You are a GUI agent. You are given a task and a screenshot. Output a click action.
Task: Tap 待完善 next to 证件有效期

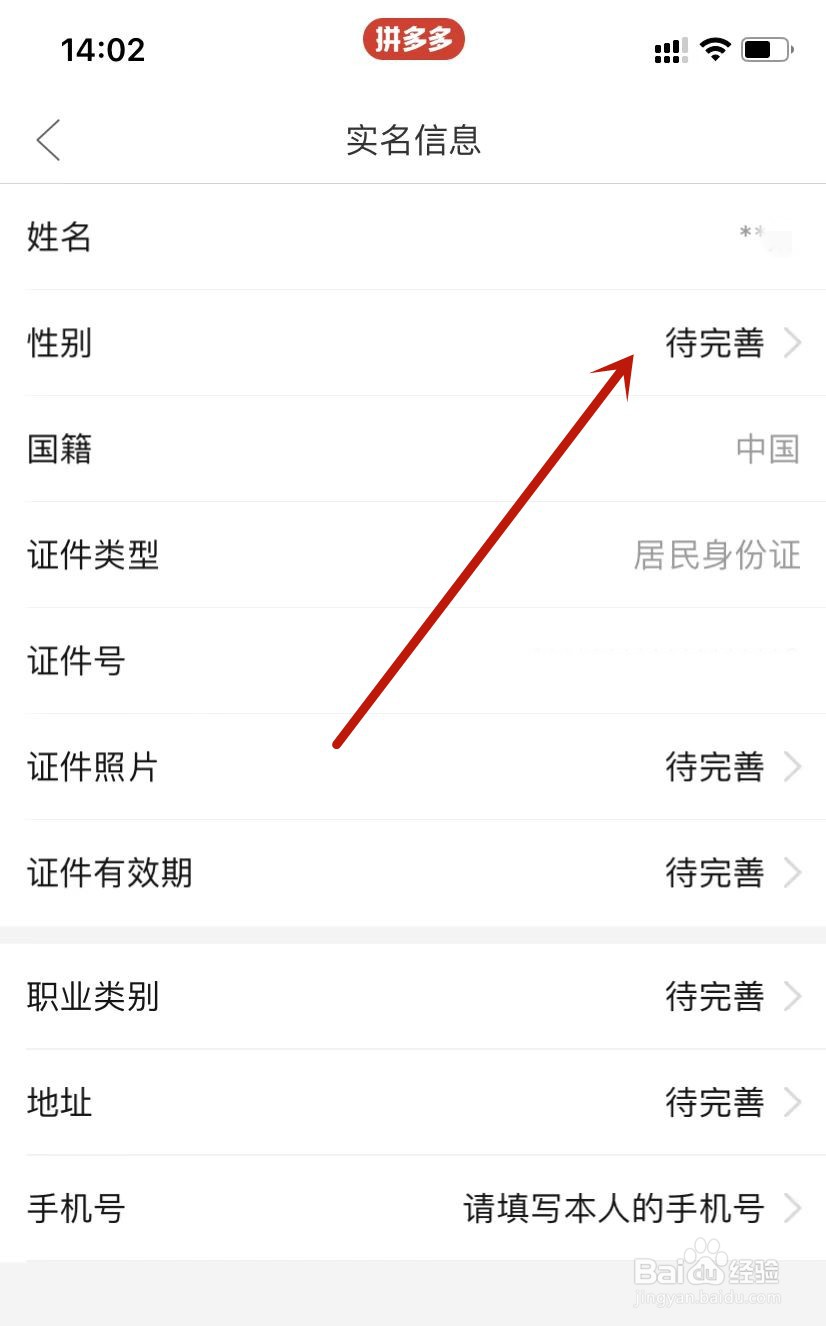pos(714,873)
